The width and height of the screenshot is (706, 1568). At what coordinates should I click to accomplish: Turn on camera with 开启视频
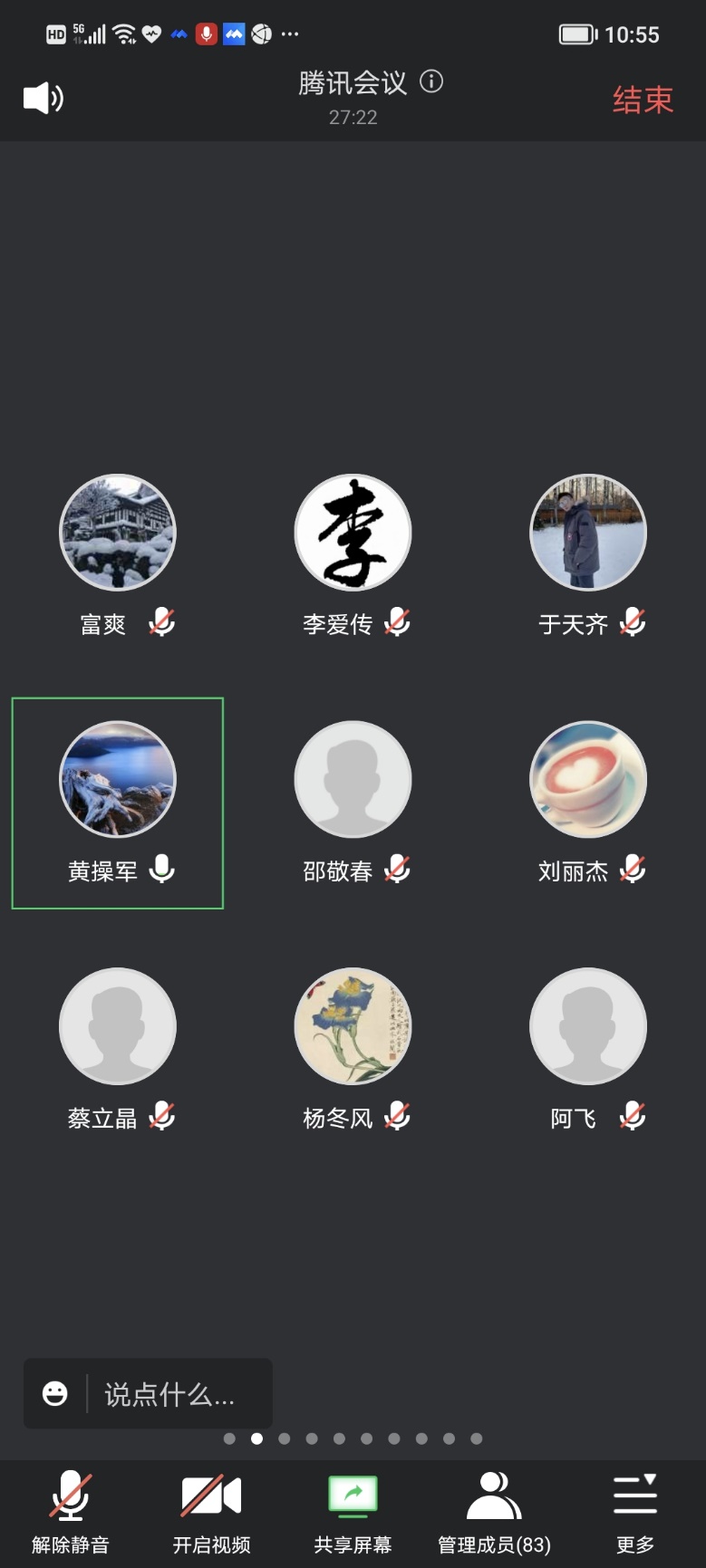[x=211, y=1513]
